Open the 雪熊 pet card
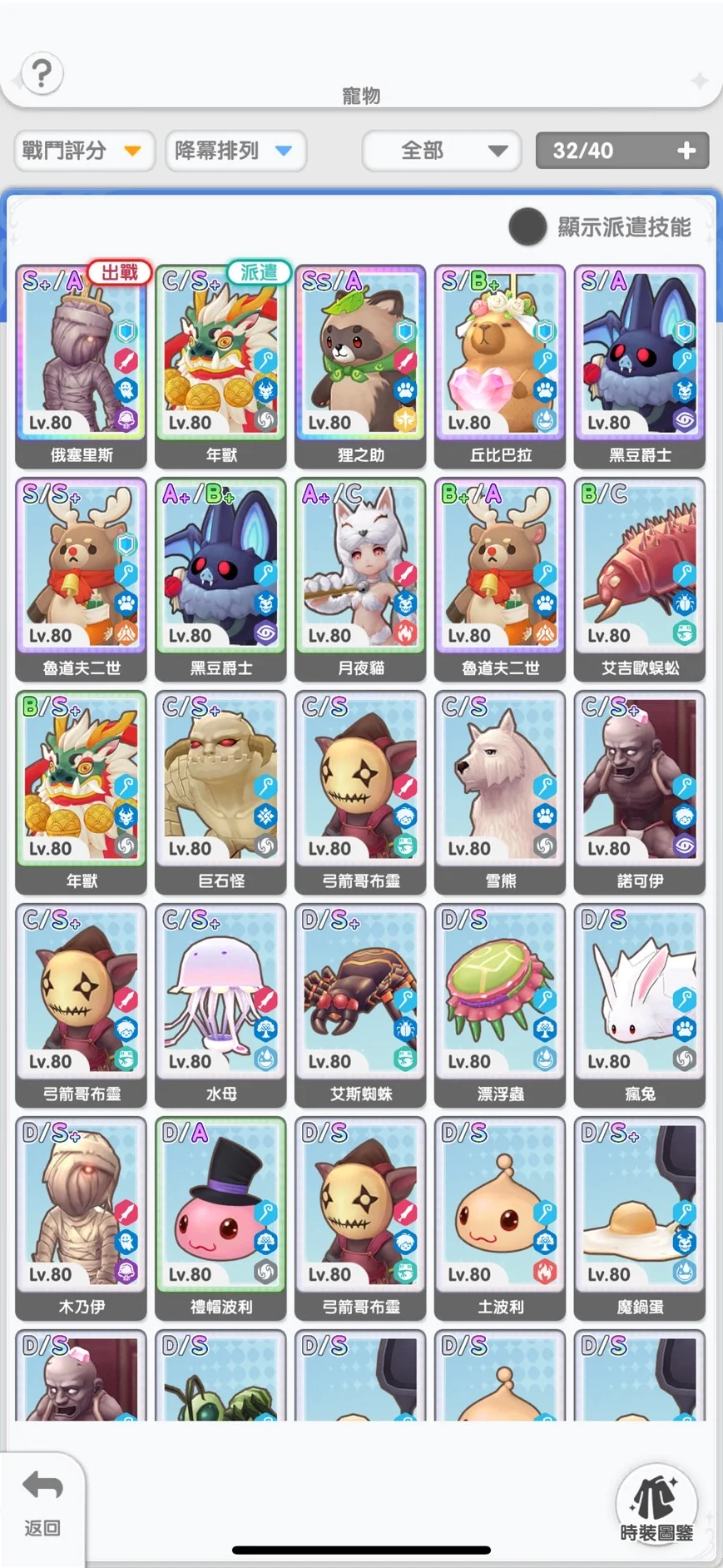723x1568 pixels. pyautogui.click(x=500, y=792)
